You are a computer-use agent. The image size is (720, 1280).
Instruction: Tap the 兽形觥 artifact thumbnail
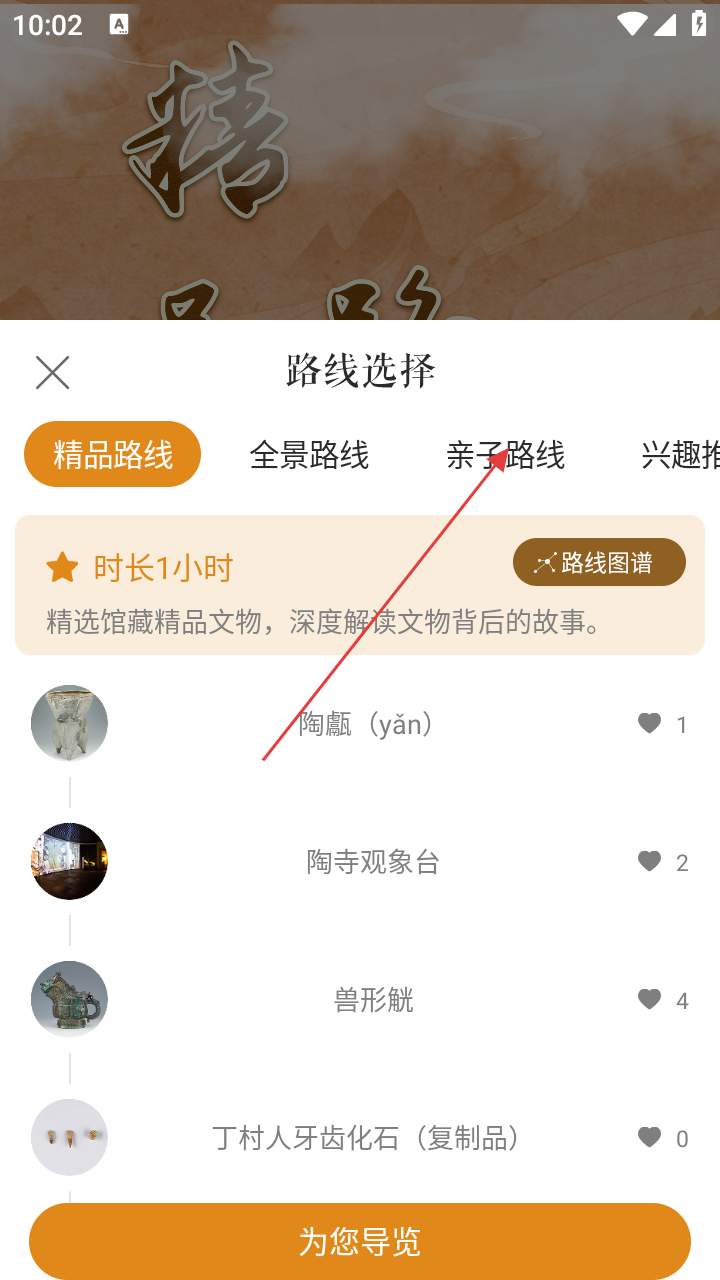click(x=69, y=999)
